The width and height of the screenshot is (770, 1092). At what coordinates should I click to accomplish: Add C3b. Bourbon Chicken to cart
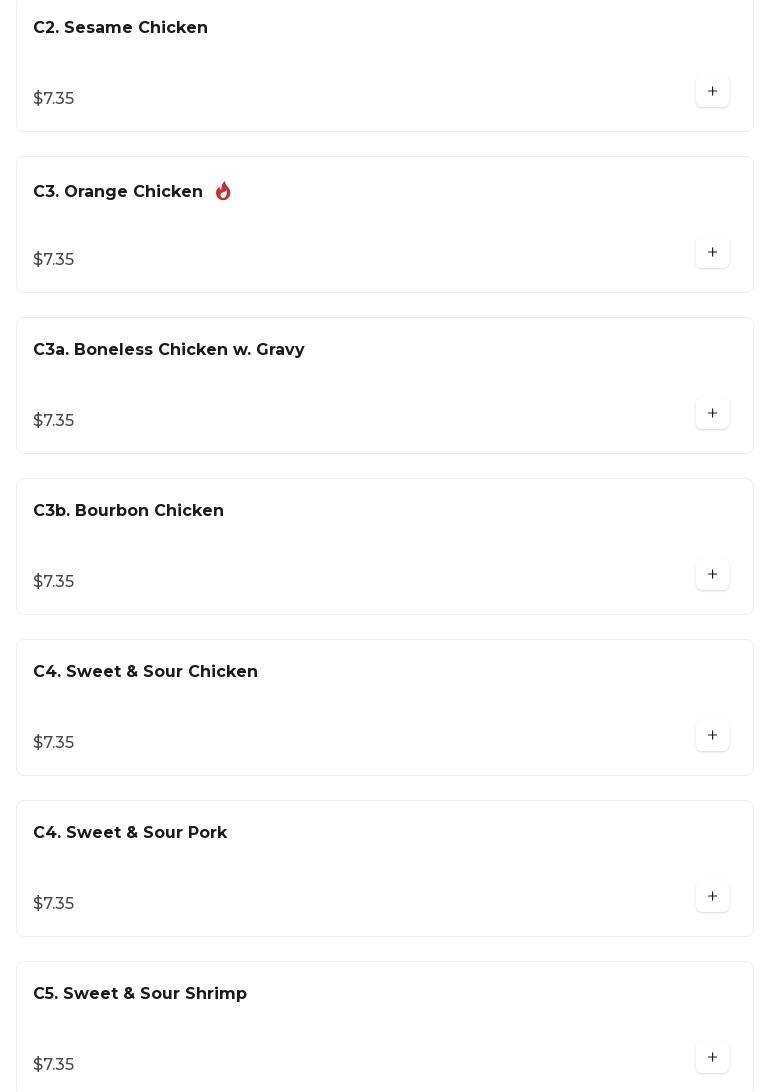(x=712, y=575)
